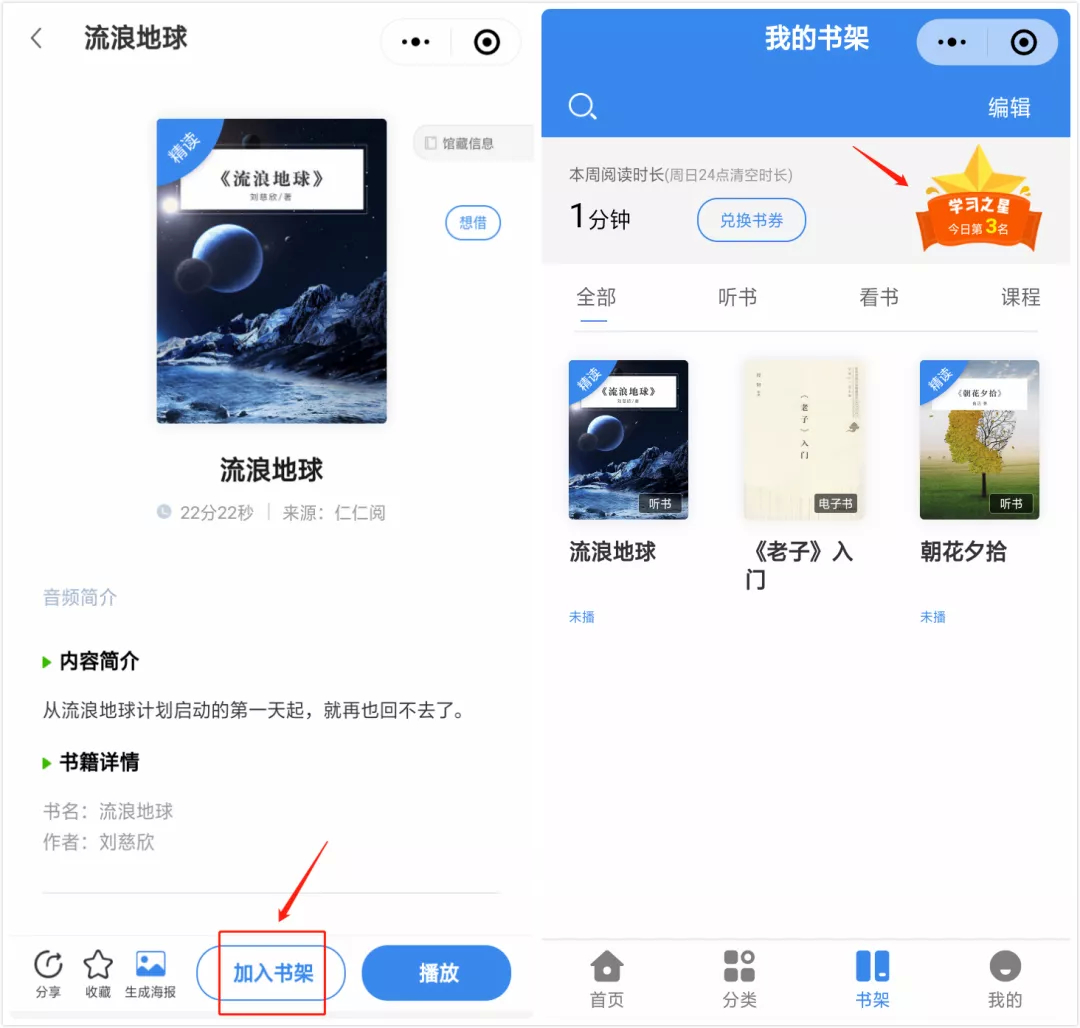
Task: Open the 分类 categories tab
Action: pyautogui.click(x=739, y=979)
